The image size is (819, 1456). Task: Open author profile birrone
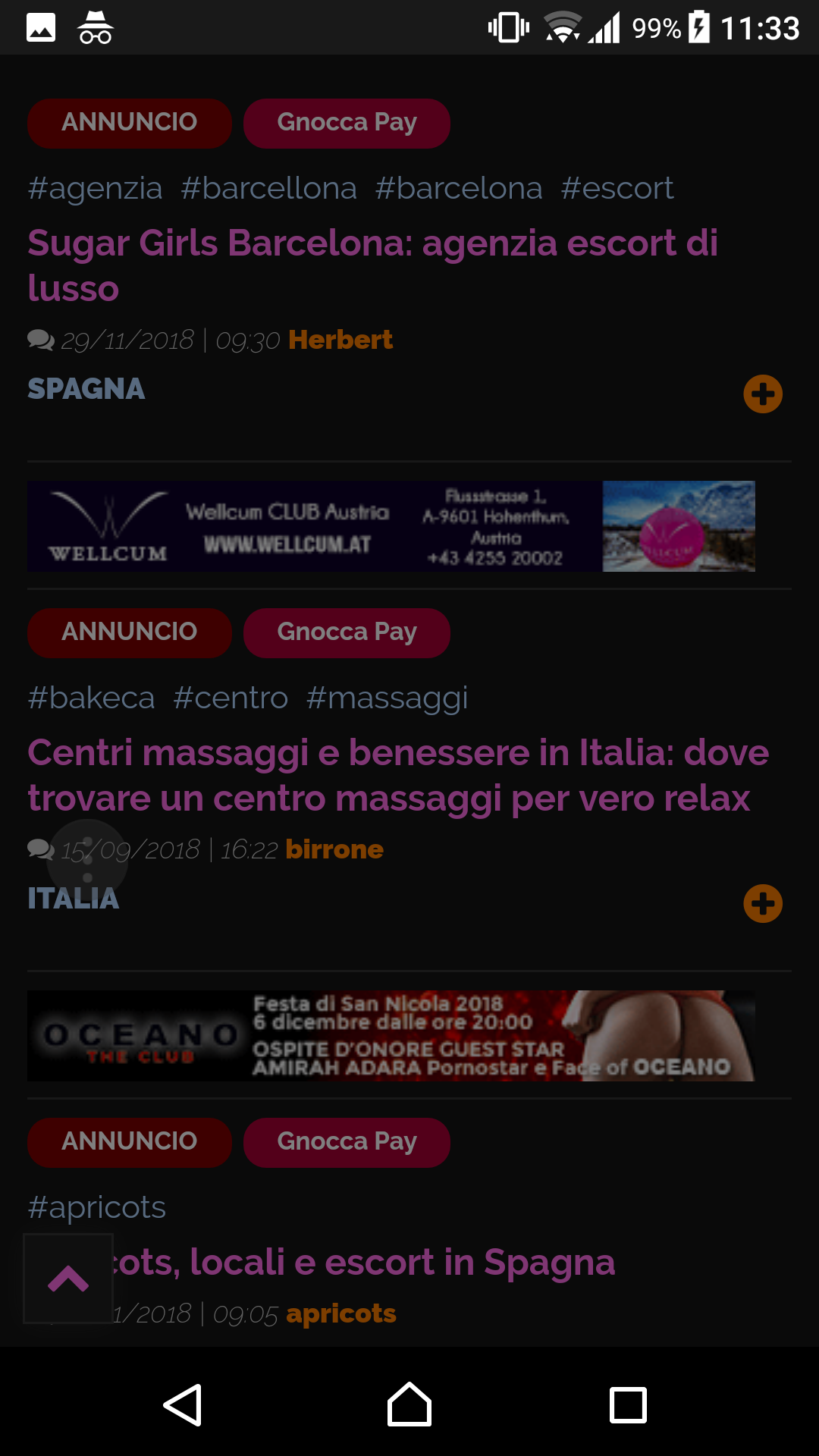pyautogui.click(x=334, y=850)
